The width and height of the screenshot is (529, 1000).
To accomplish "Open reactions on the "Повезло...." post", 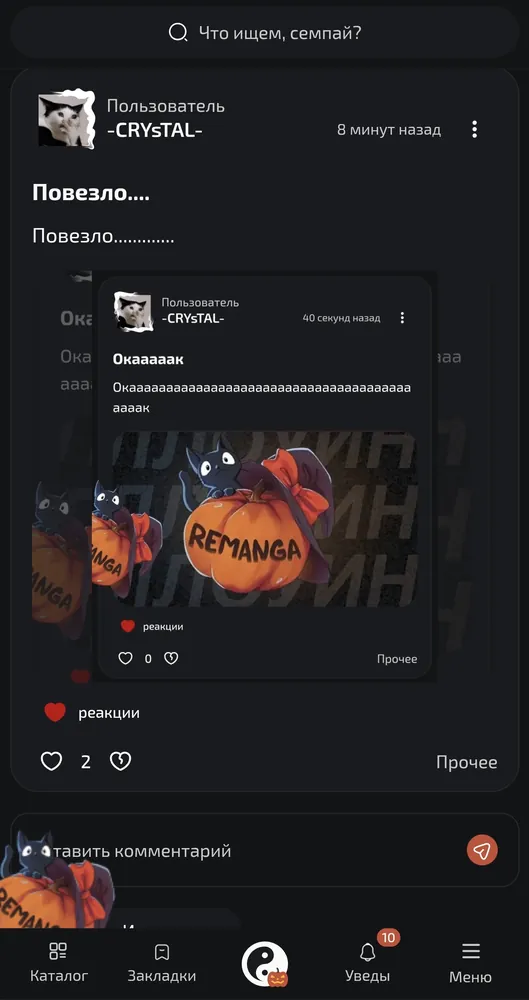I will click(92, 712).
